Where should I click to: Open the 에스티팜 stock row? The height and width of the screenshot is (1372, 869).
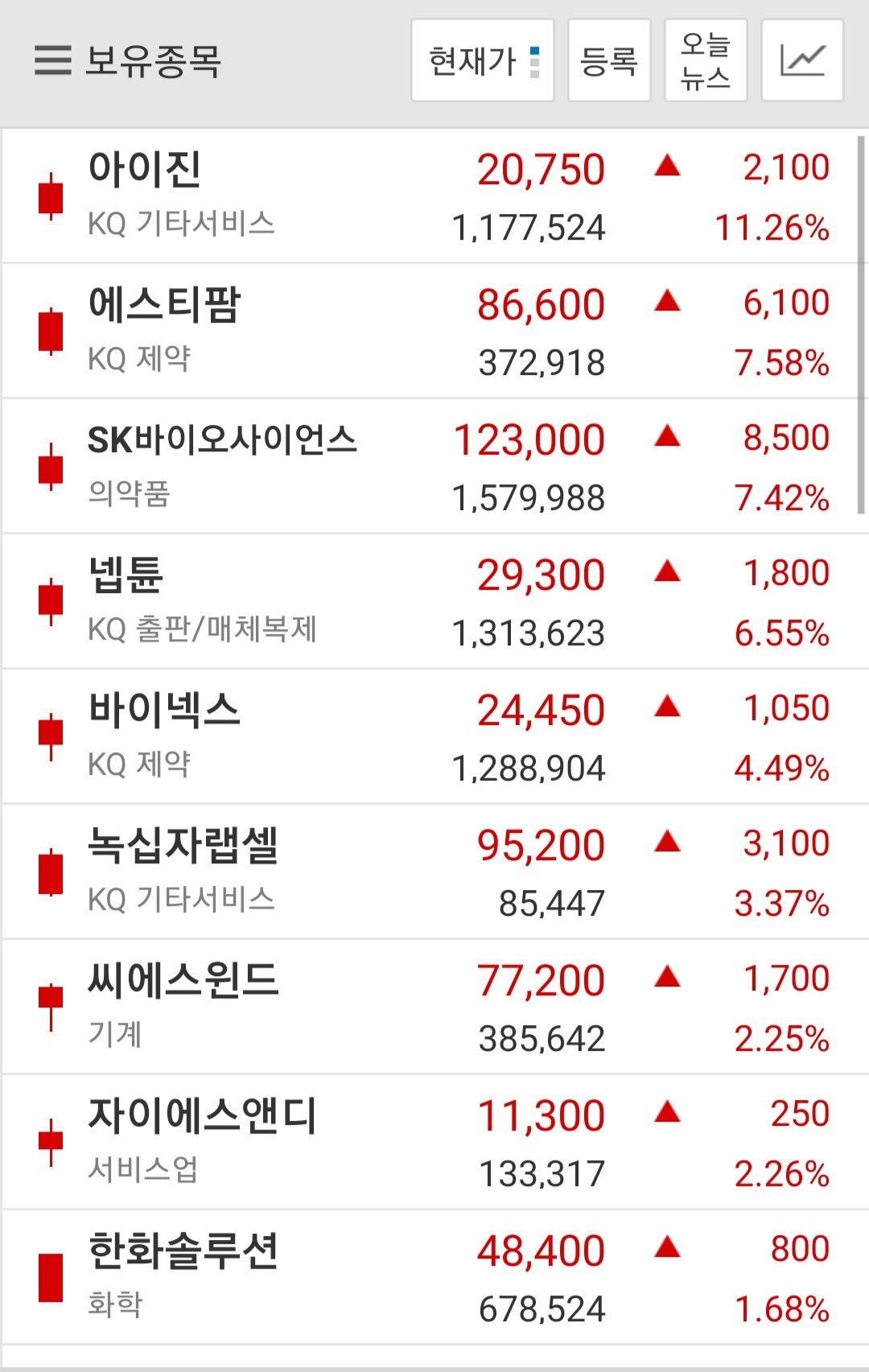434,332
